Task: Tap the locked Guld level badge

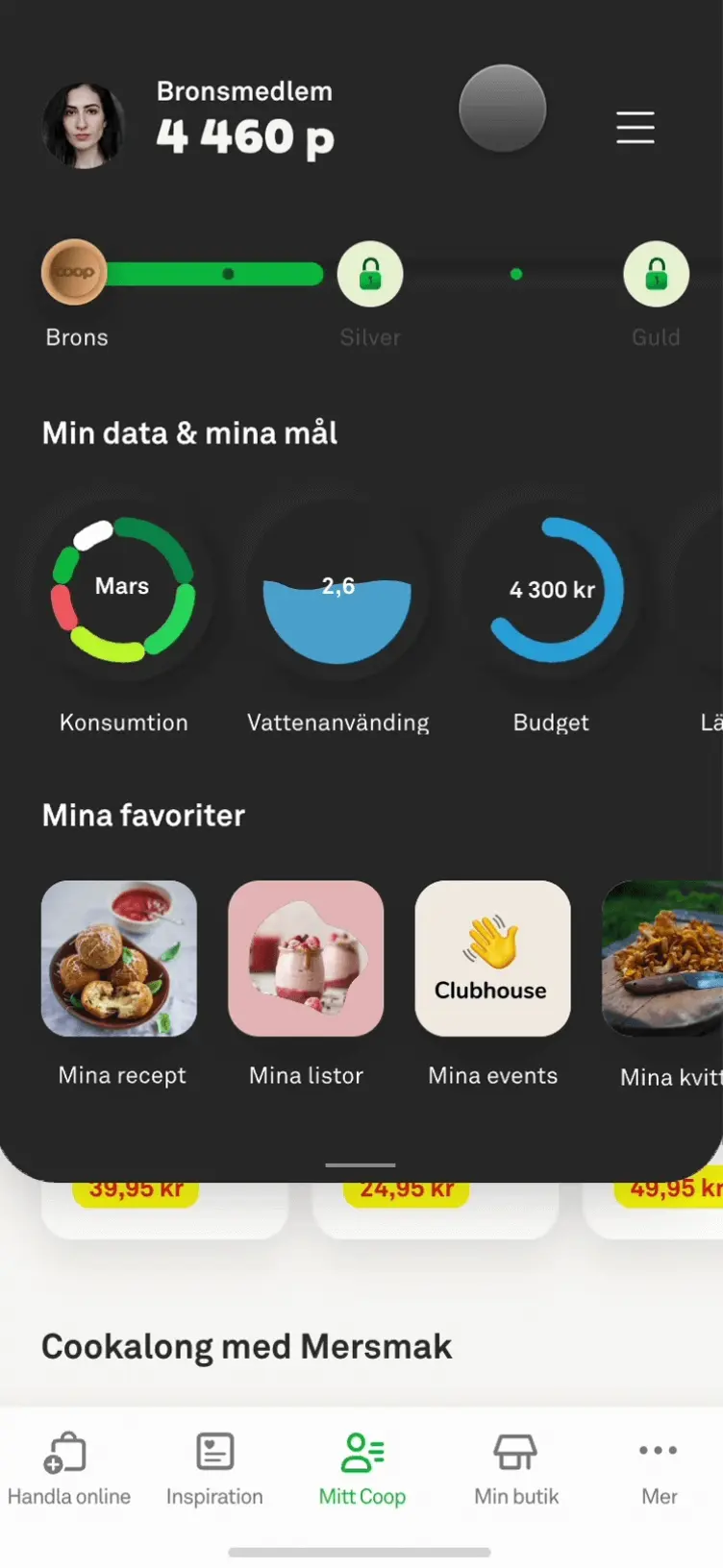Action: click(656, 274)
